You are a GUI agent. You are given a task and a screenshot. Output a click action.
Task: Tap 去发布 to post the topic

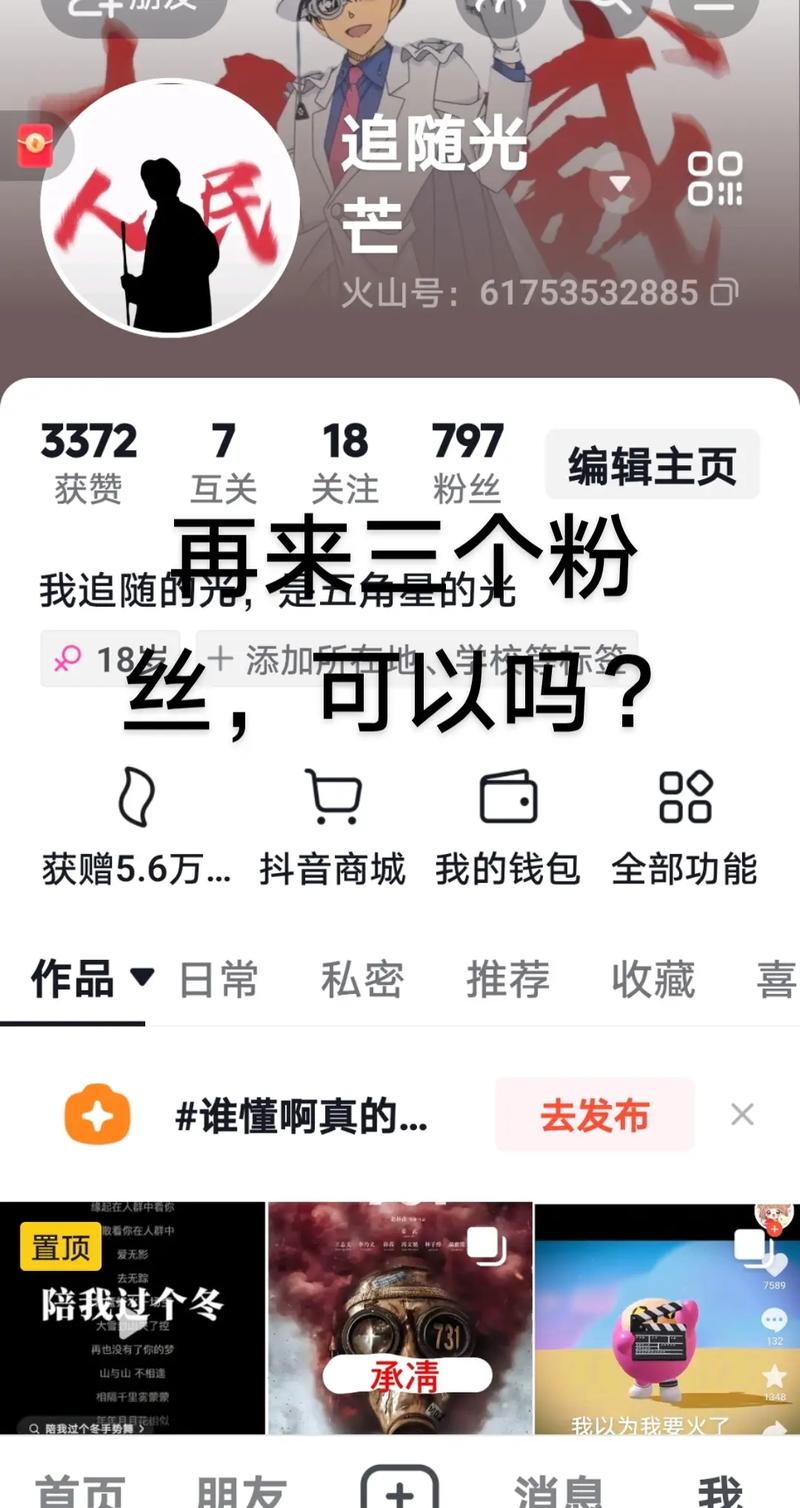pos(594,1115)
